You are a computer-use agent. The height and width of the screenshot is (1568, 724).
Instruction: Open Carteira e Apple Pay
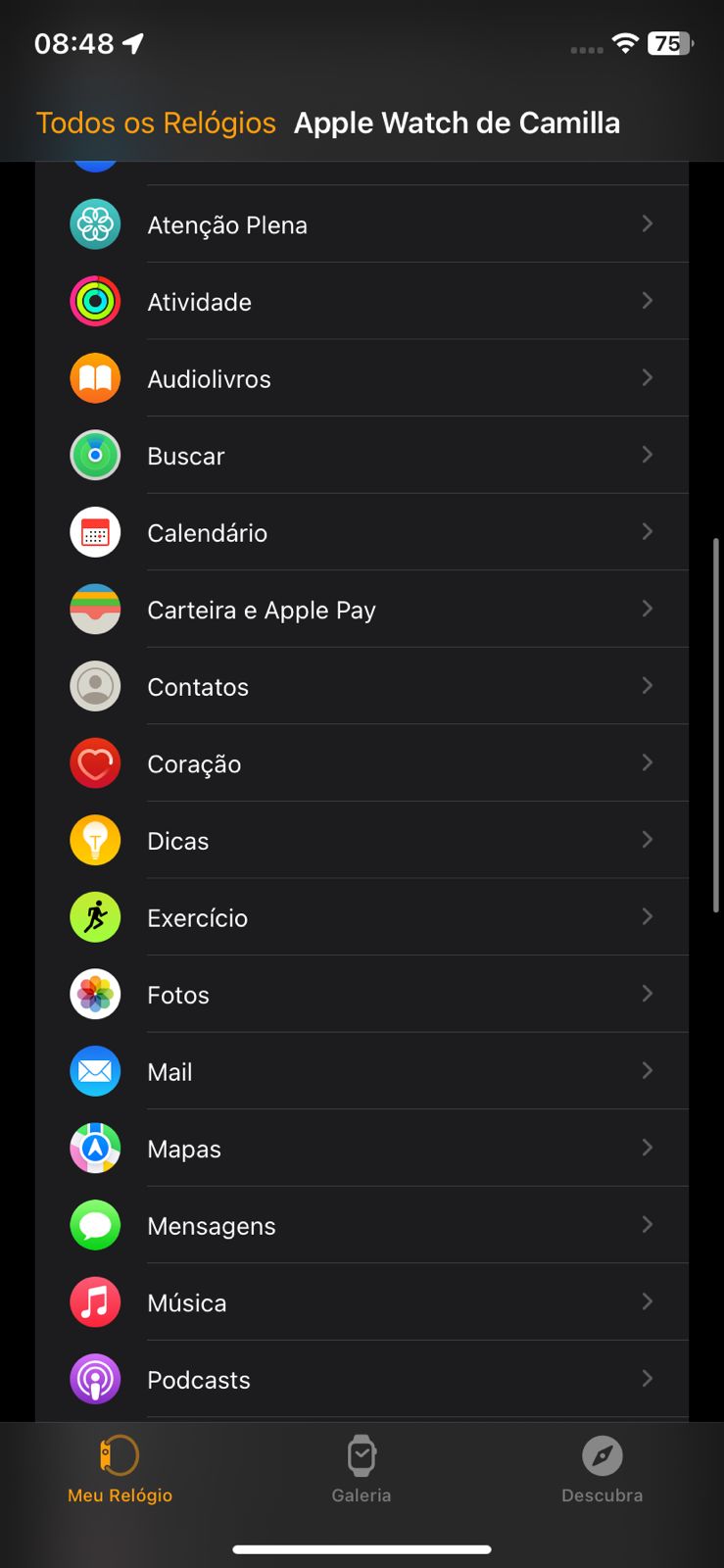362,610
